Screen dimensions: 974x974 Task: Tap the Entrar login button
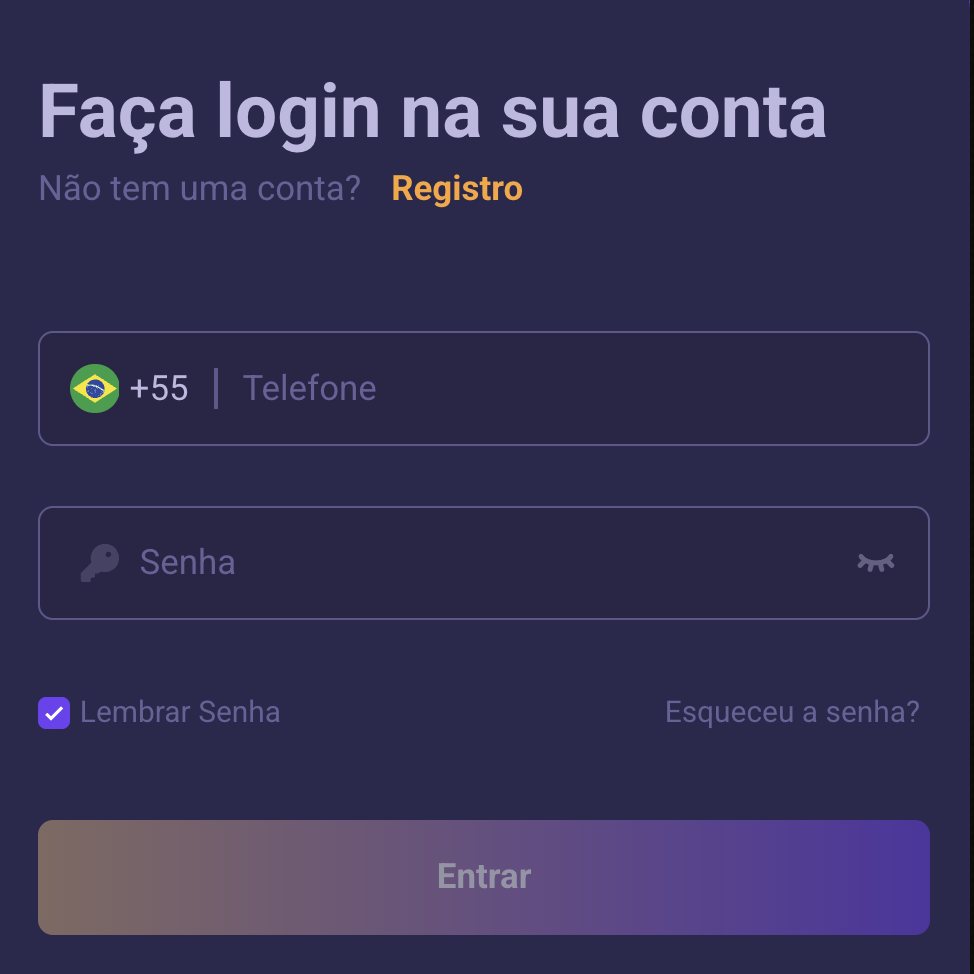click(x=484, y=877)
